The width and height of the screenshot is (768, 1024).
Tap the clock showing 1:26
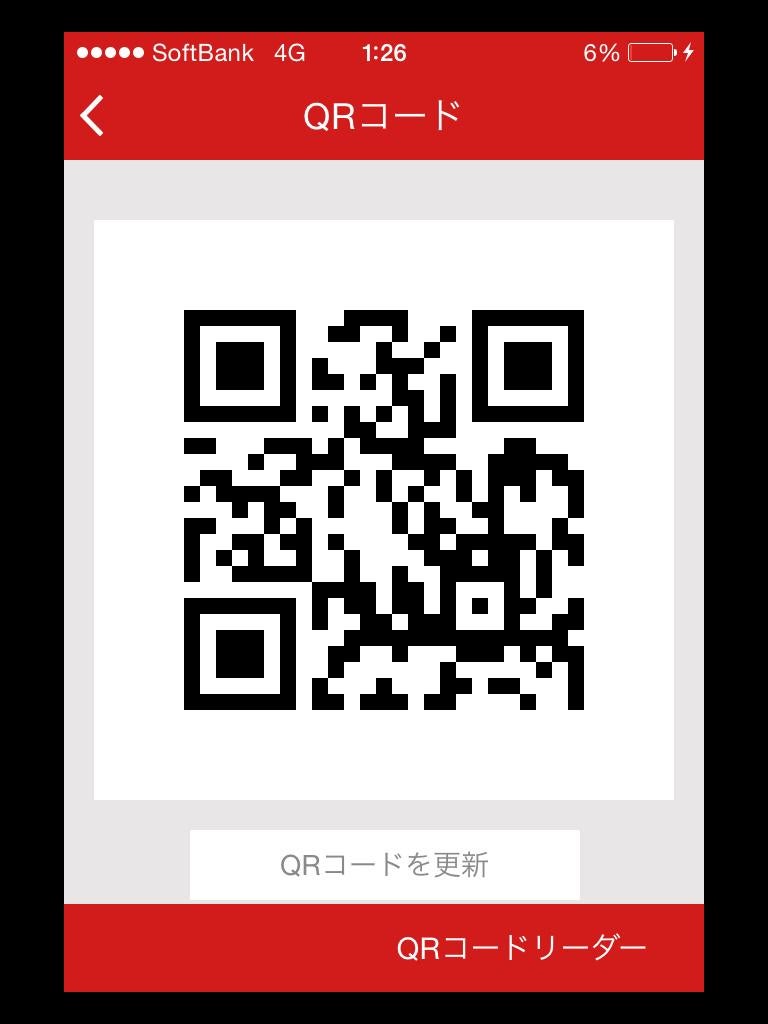(x=384, y=52)
